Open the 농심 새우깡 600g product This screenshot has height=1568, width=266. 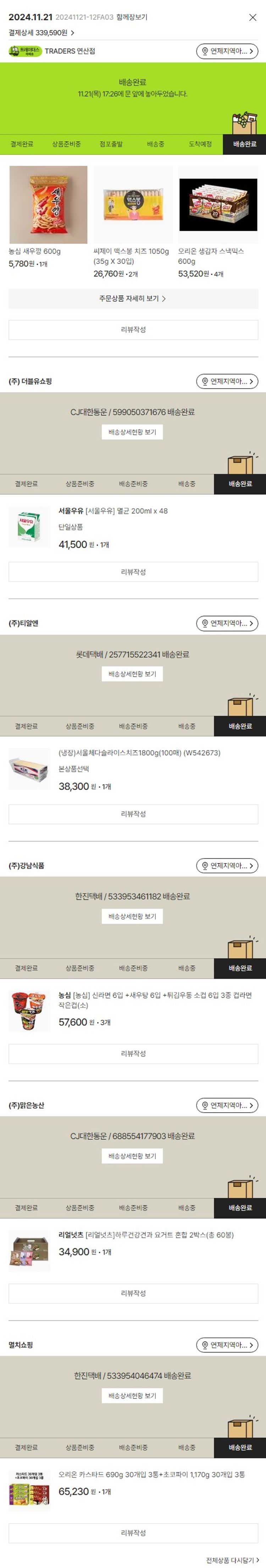pos(48,205)
